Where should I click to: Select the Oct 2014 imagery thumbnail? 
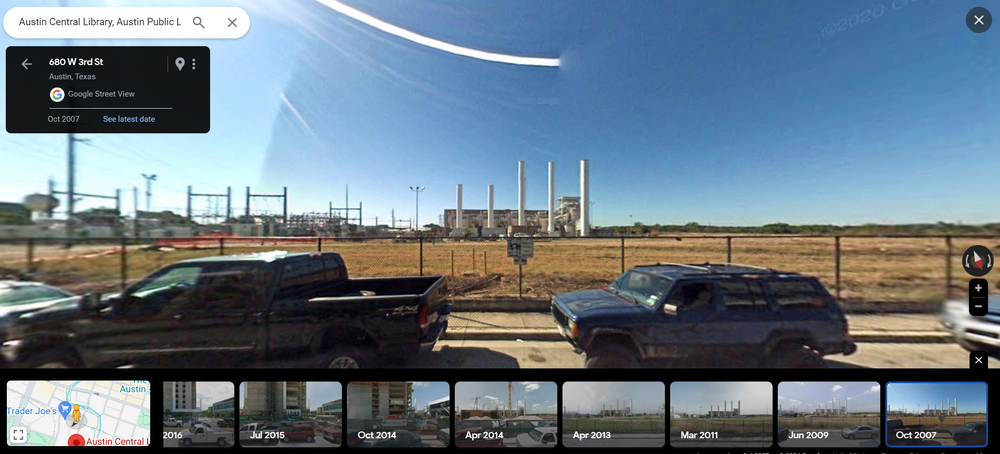[x=397, y=413]
